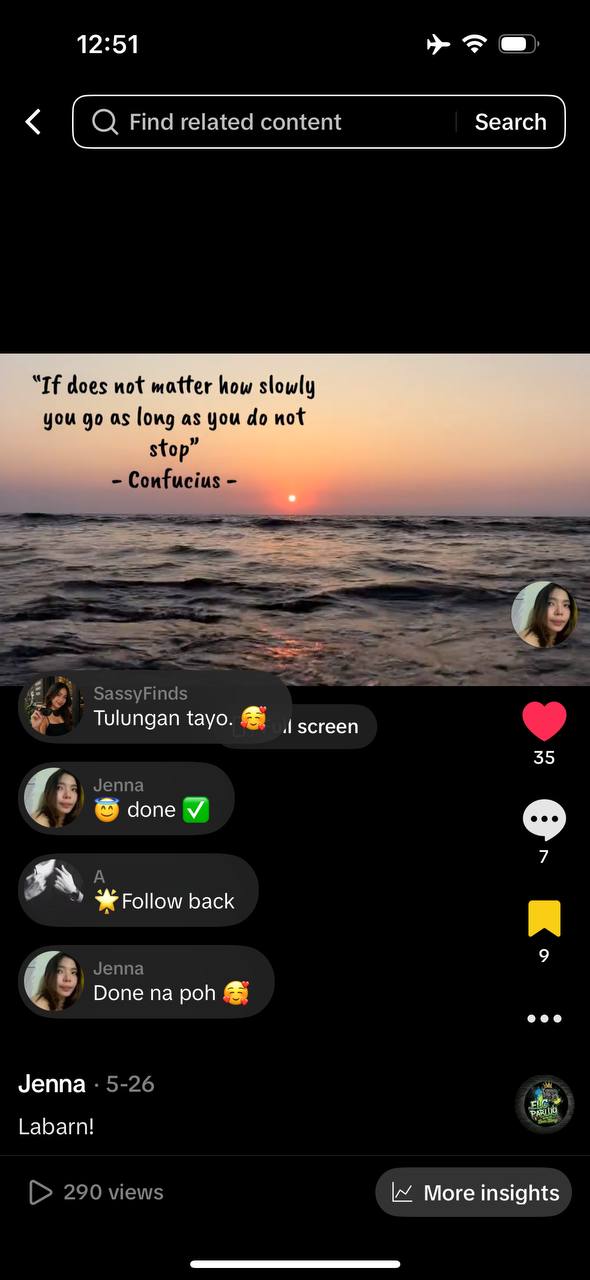Viewport: 590px width, 1280px height.
Task: Open the spinning sound disc
Action: pyautogui.click(x=544, y=1104)
